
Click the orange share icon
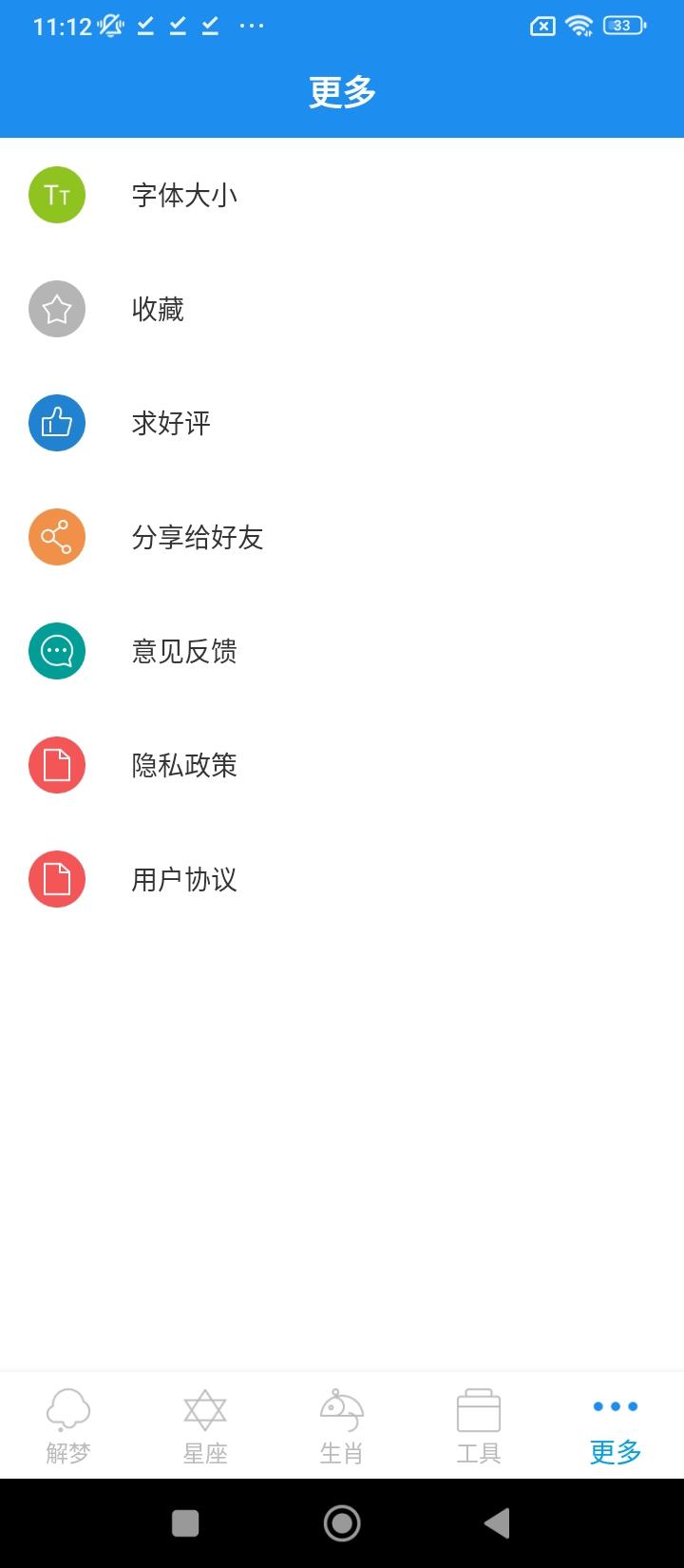point(57,537)
